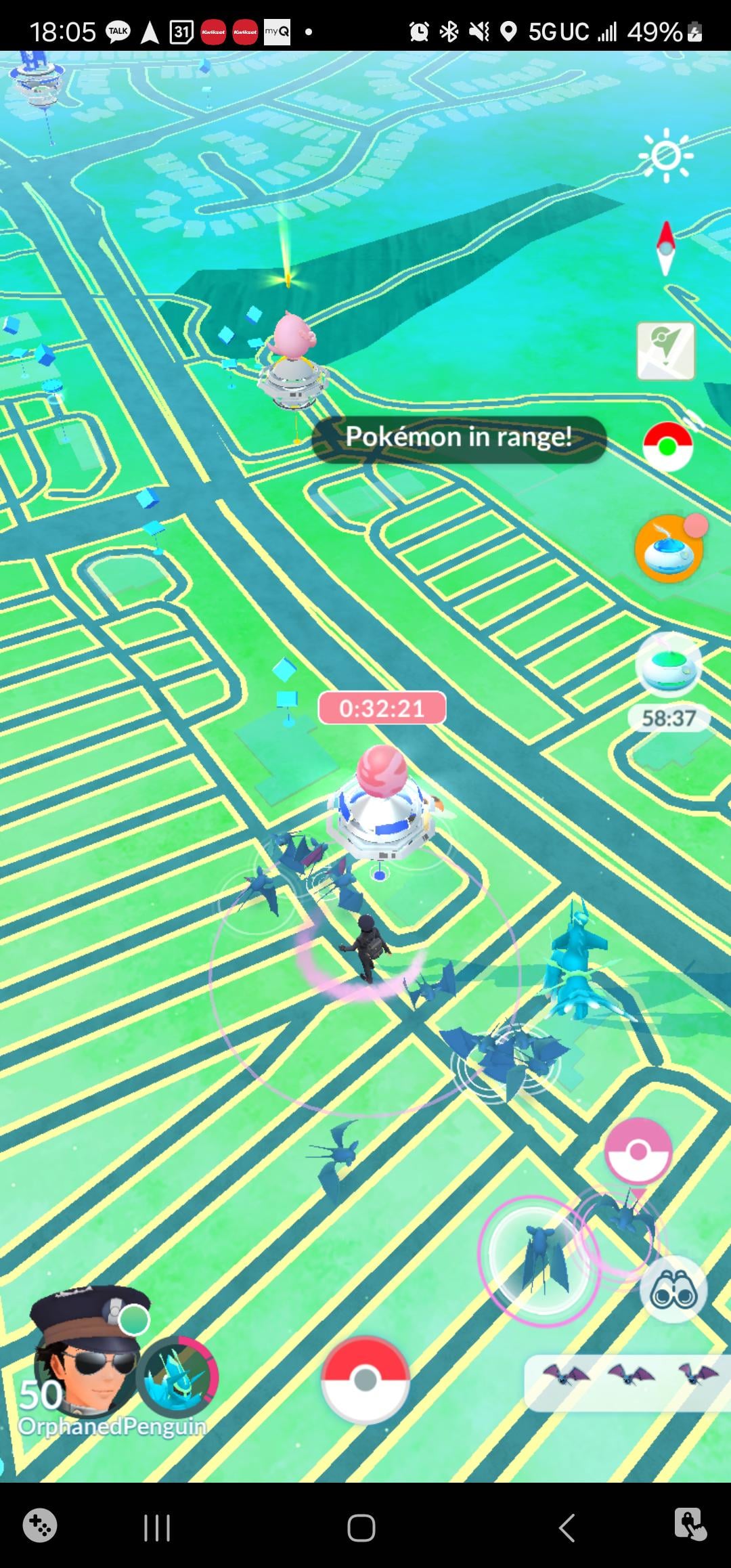Open the Campfire map button
Image resolution: width=731 pixels, height=1568 pixels.
click(x=665, y=351)
